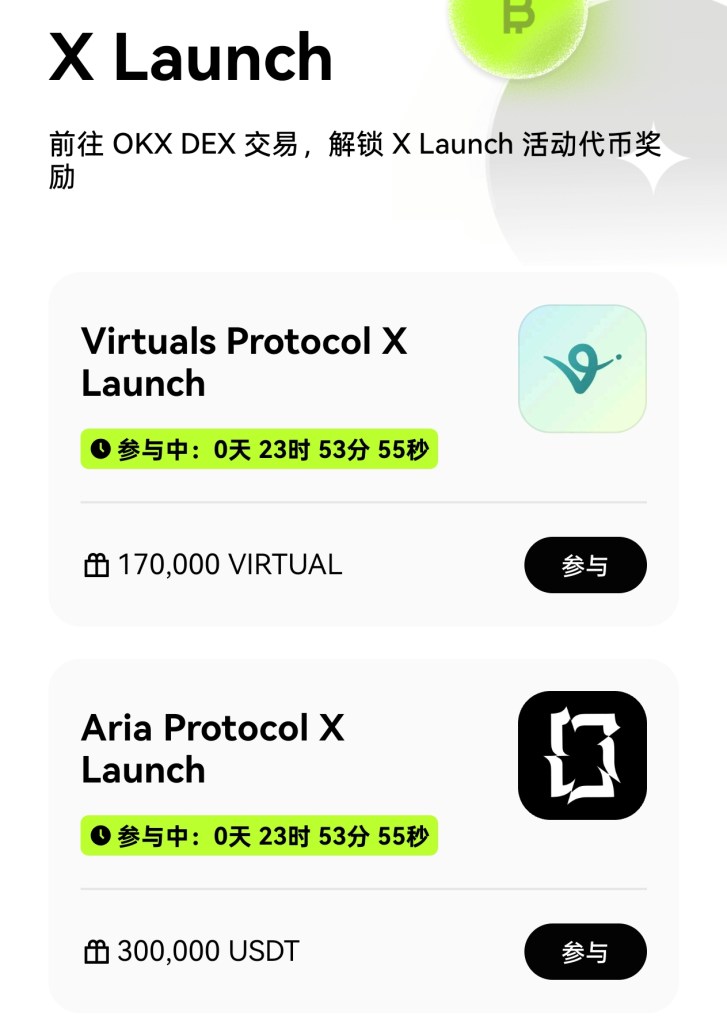
Task: Join the Aria Protocol X Launch via 参与
Action: (x=585, y=951)
